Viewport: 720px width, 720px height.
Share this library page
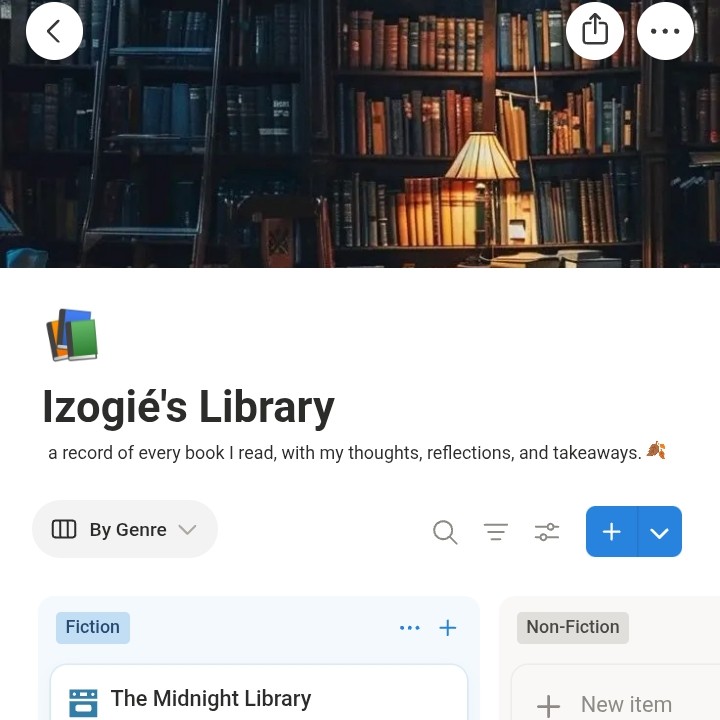coord(595,31)
